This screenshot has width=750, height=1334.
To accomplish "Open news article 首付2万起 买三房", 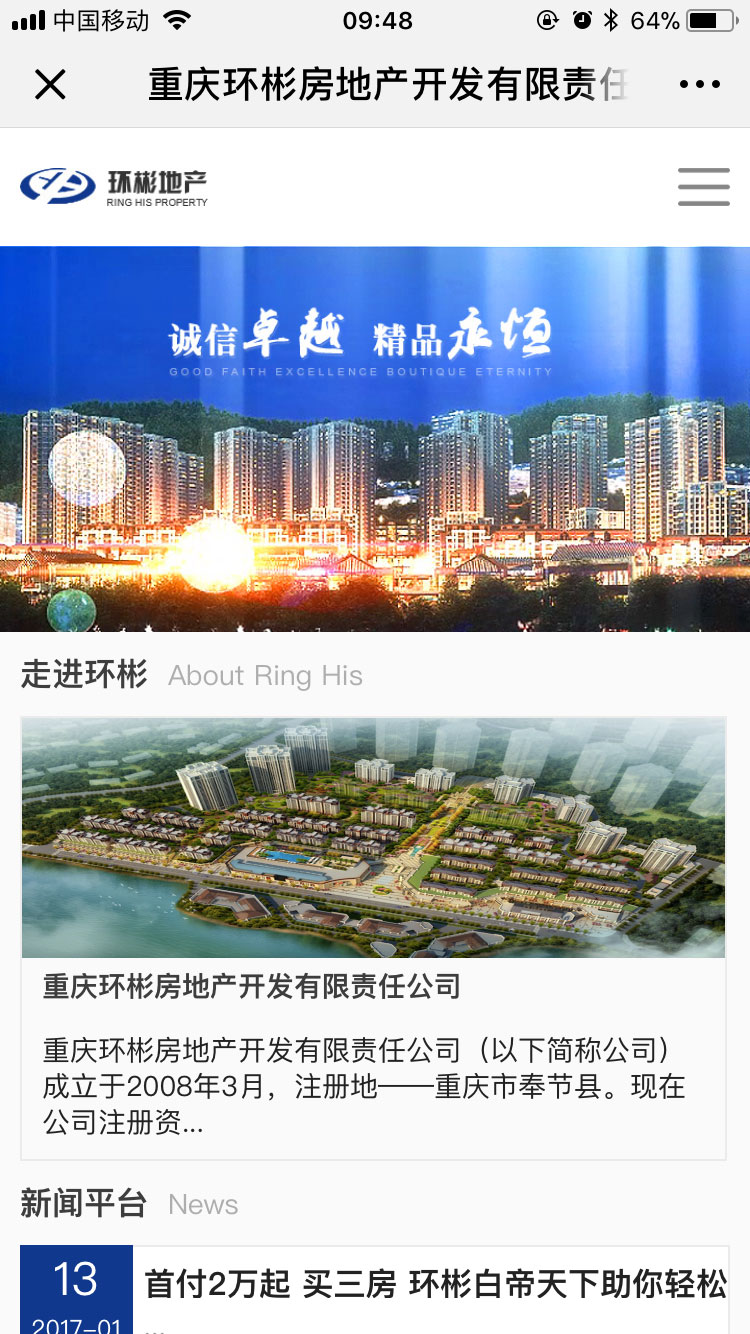I will tap(435, 1285).
